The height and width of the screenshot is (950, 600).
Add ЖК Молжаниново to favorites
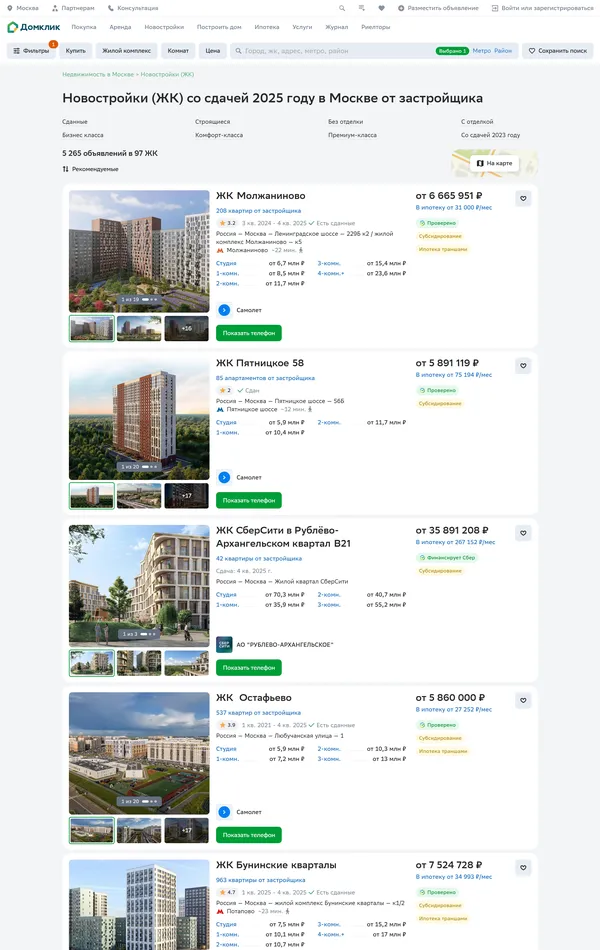click(522, 198)
